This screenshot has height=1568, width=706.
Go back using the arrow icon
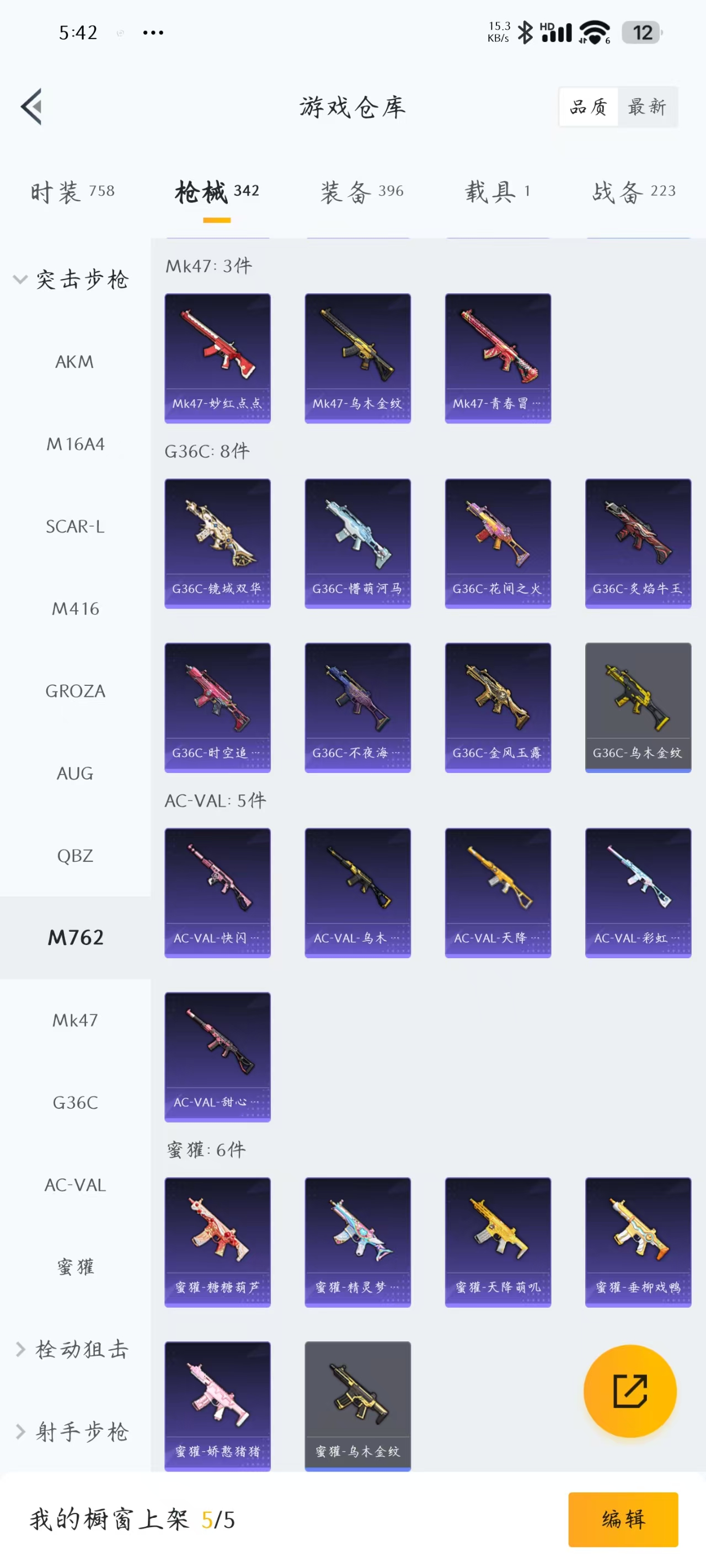31,106
